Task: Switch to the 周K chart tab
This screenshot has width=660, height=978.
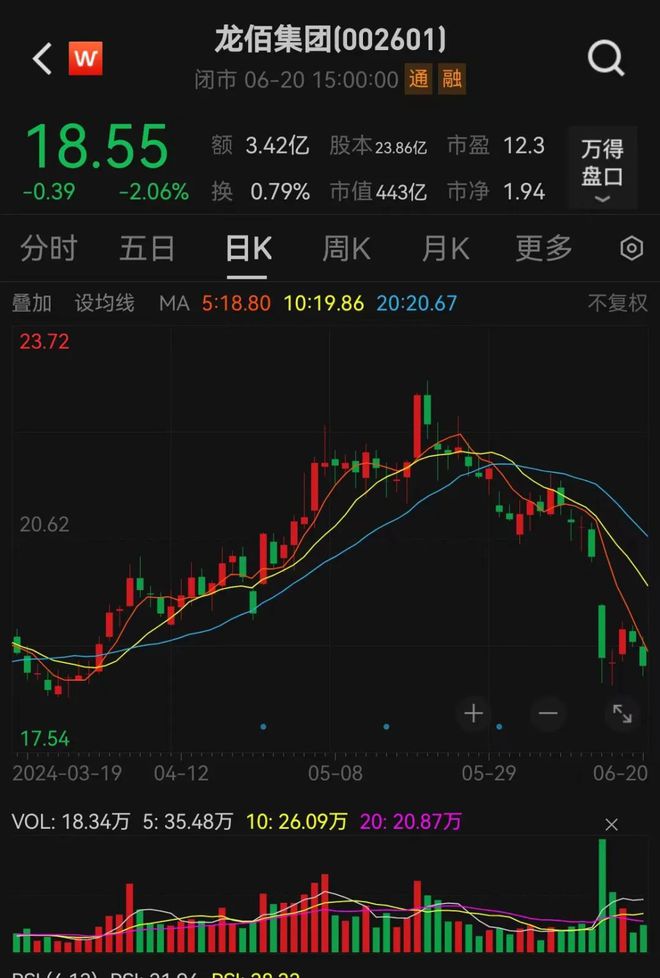Action: point(346,248)
